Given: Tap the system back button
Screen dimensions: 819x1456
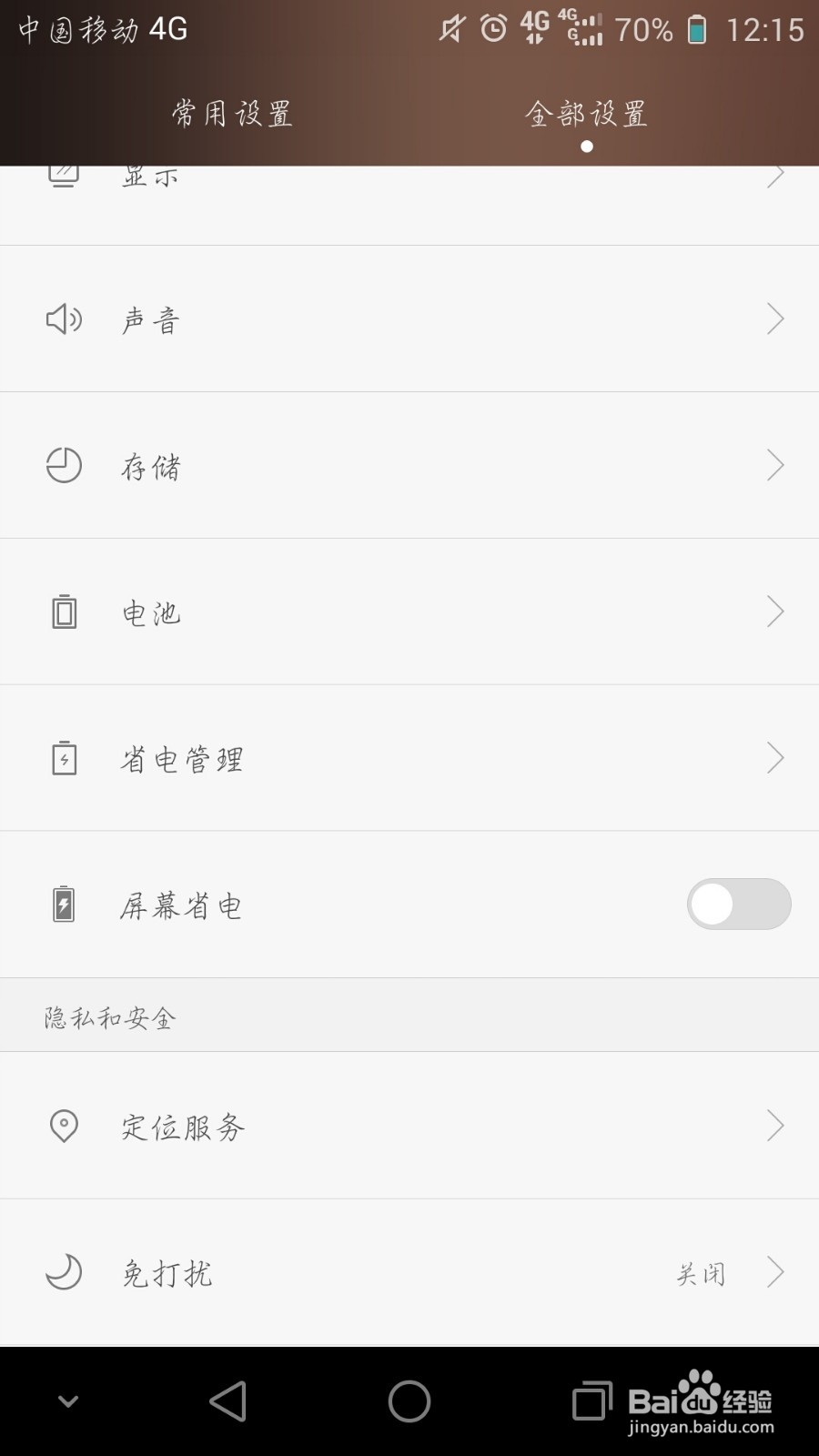Looking at the screenshot, I should (x=228, y=1401).
